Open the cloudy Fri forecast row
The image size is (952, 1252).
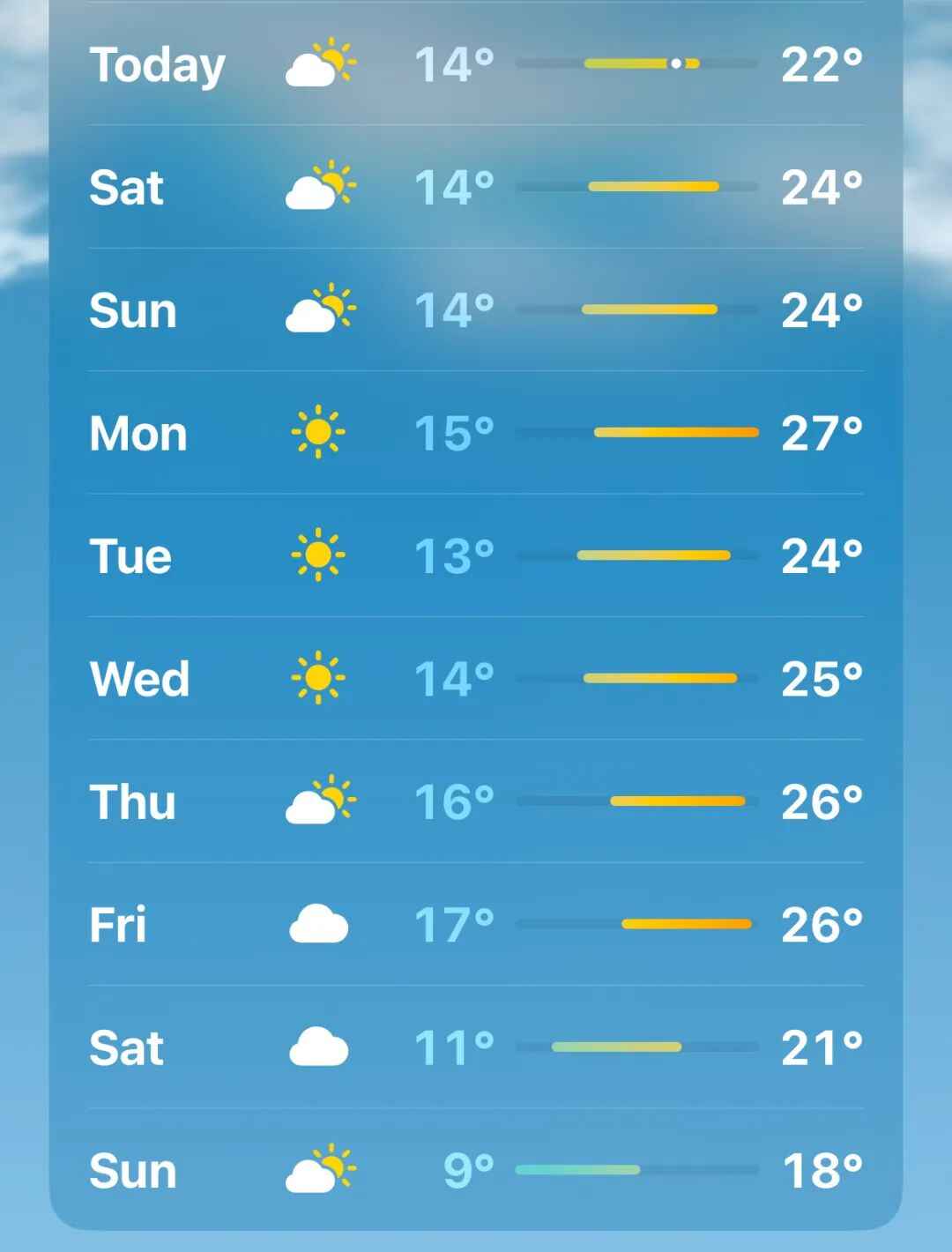coord(476,924)
